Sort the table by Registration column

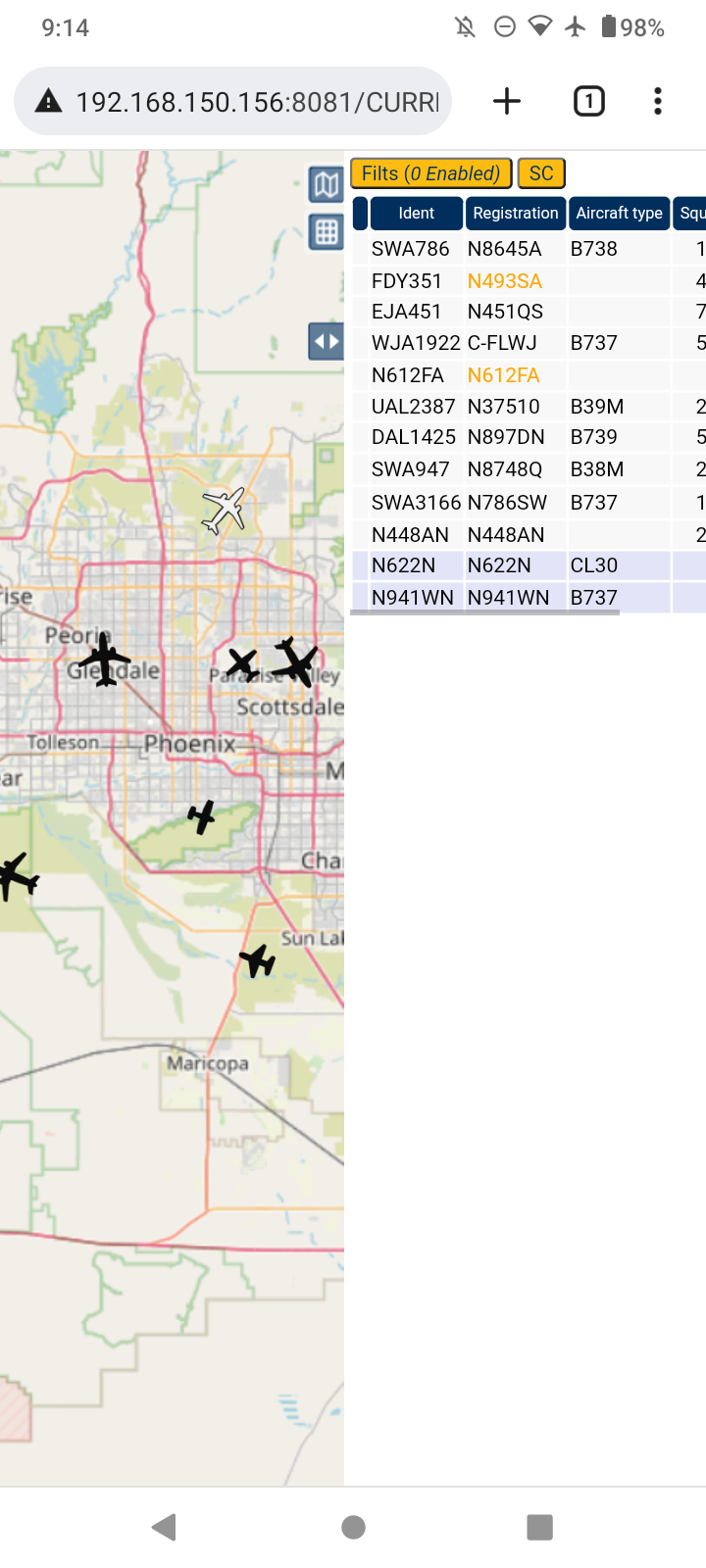tap(516, 214)
